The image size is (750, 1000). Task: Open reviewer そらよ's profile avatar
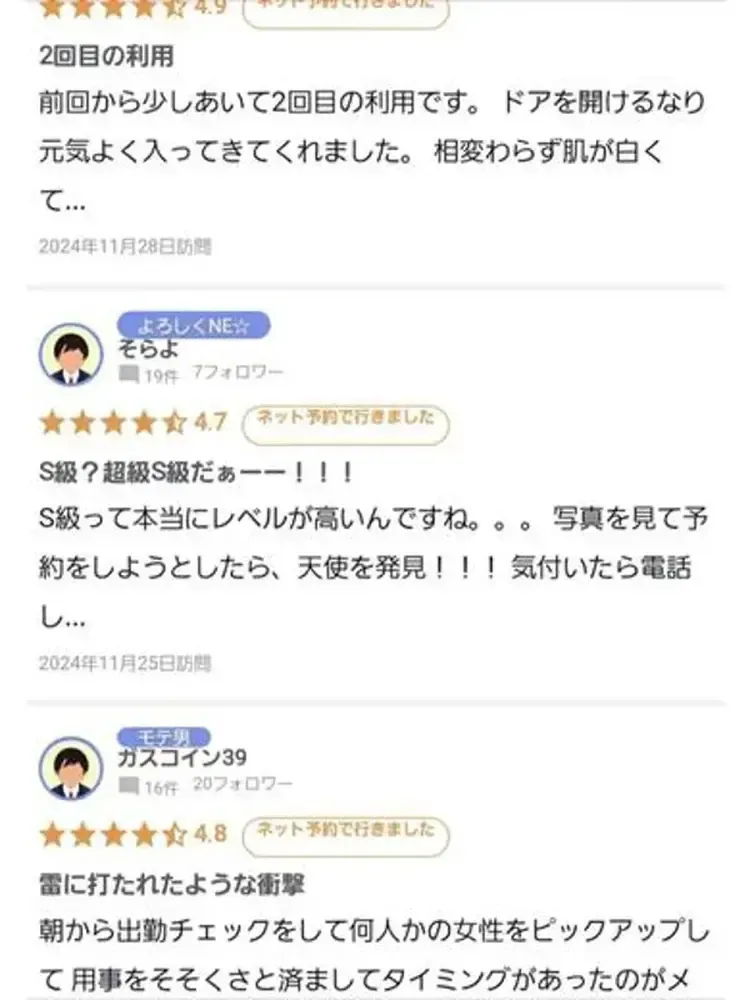(70, 354)
